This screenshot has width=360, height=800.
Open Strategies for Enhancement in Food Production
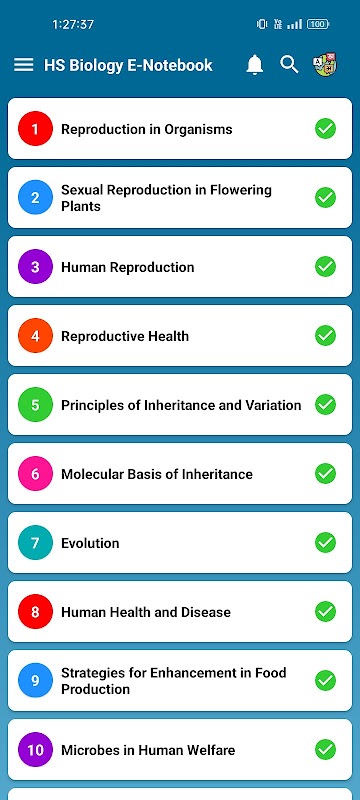pyautogui.click(x=180, y=681)
